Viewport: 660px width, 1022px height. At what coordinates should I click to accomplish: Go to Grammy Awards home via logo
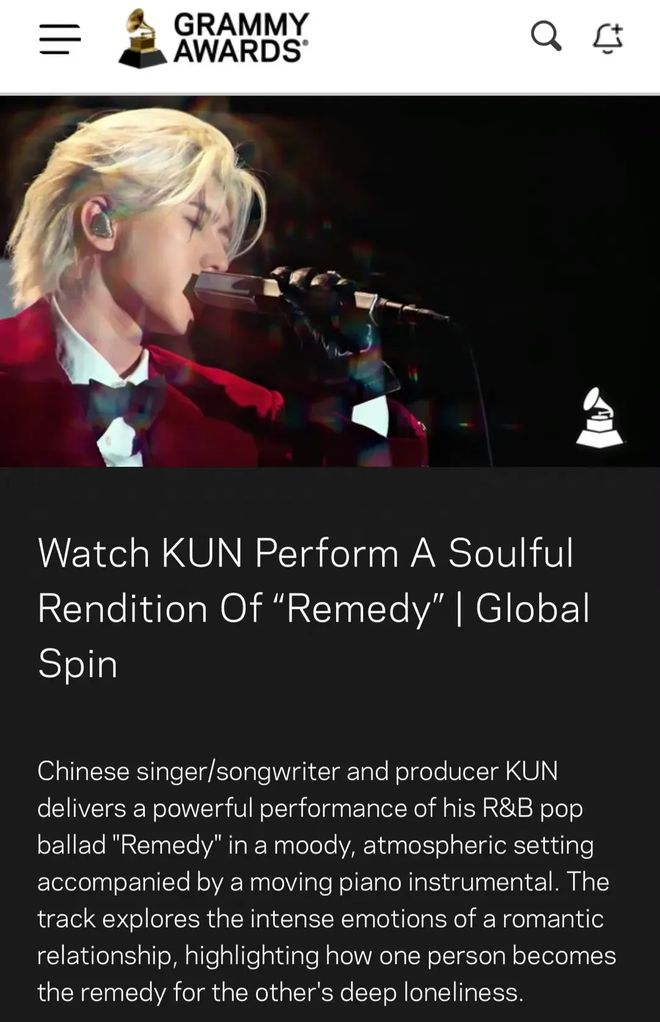pyautogui.click(x=213, y=39)
